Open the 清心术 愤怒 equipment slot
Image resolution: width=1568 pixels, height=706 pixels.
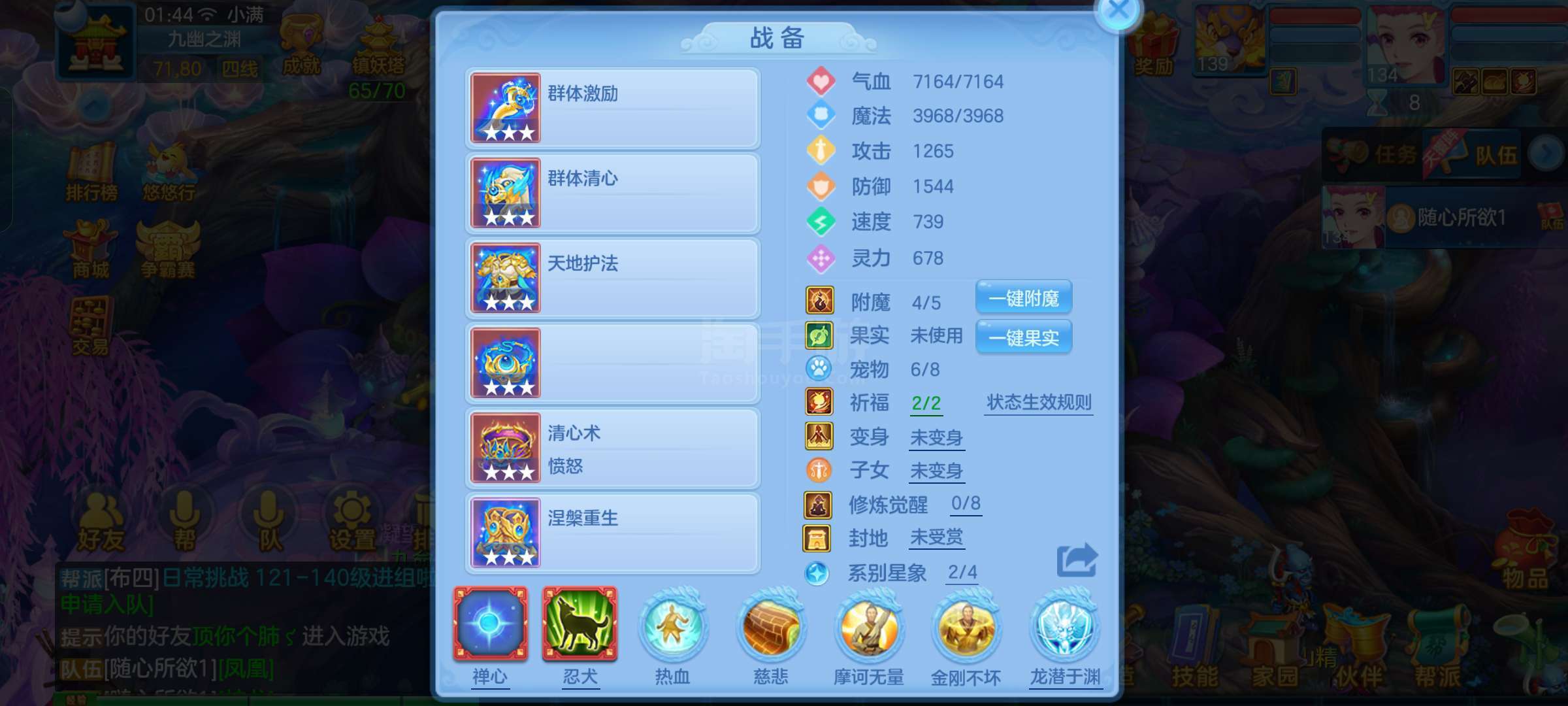click(x=612, y=448)
